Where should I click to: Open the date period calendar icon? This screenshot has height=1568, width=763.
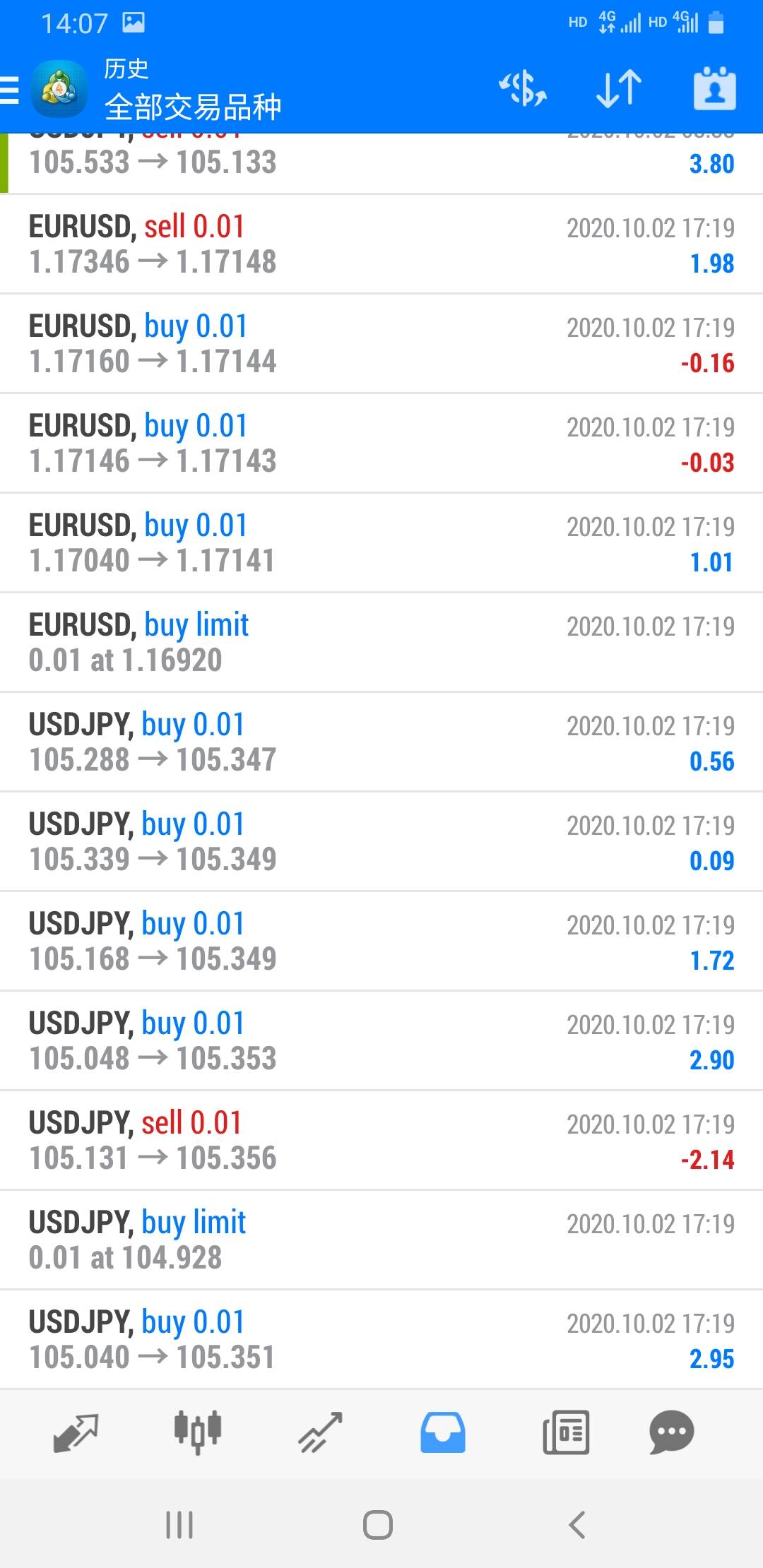714,88
